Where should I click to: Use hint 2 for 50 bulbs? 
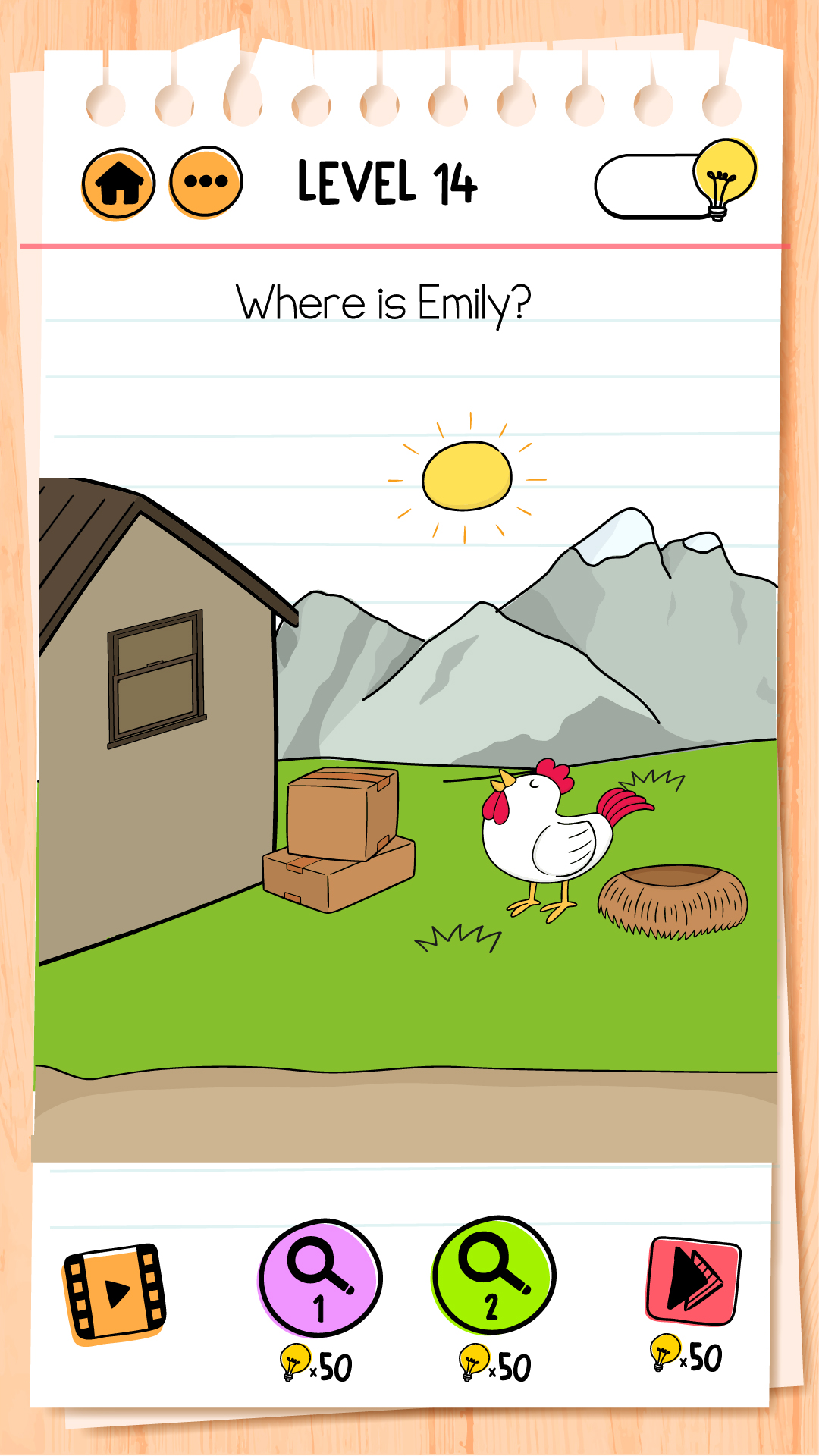coord(494,1276)
